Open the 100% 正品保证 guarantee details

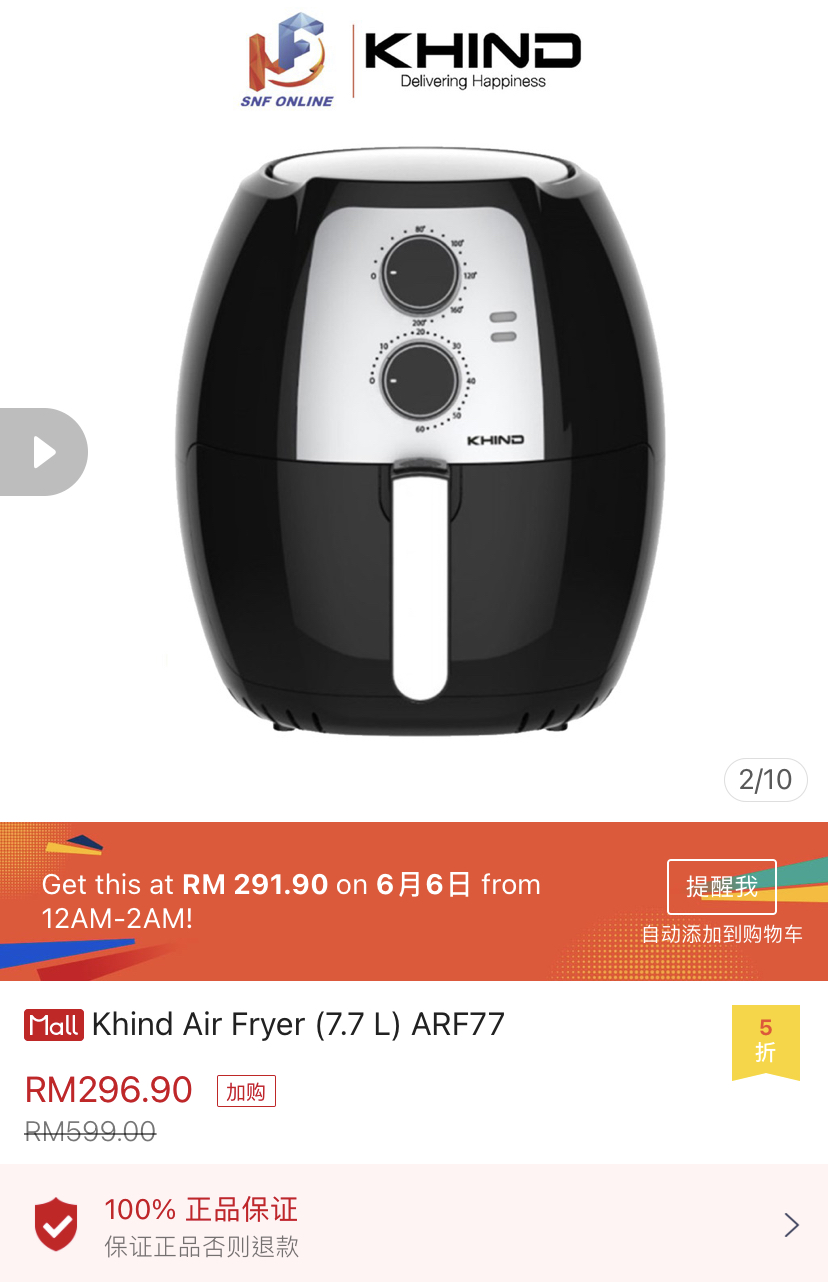click(x=414, y=1224)
